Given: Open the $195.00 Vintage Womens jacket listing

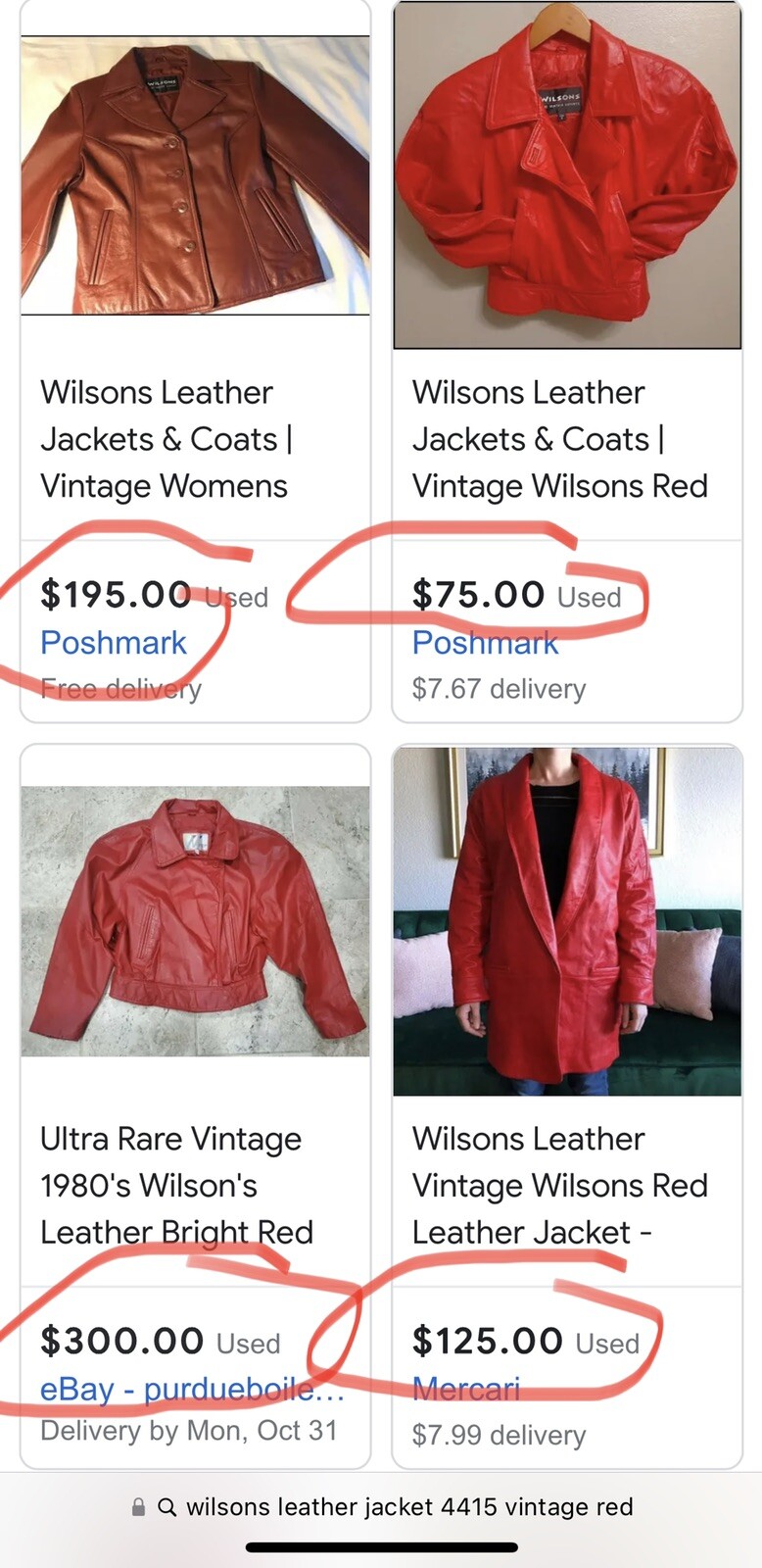Looking at the screenshot, I should click(x=165, y=439).
